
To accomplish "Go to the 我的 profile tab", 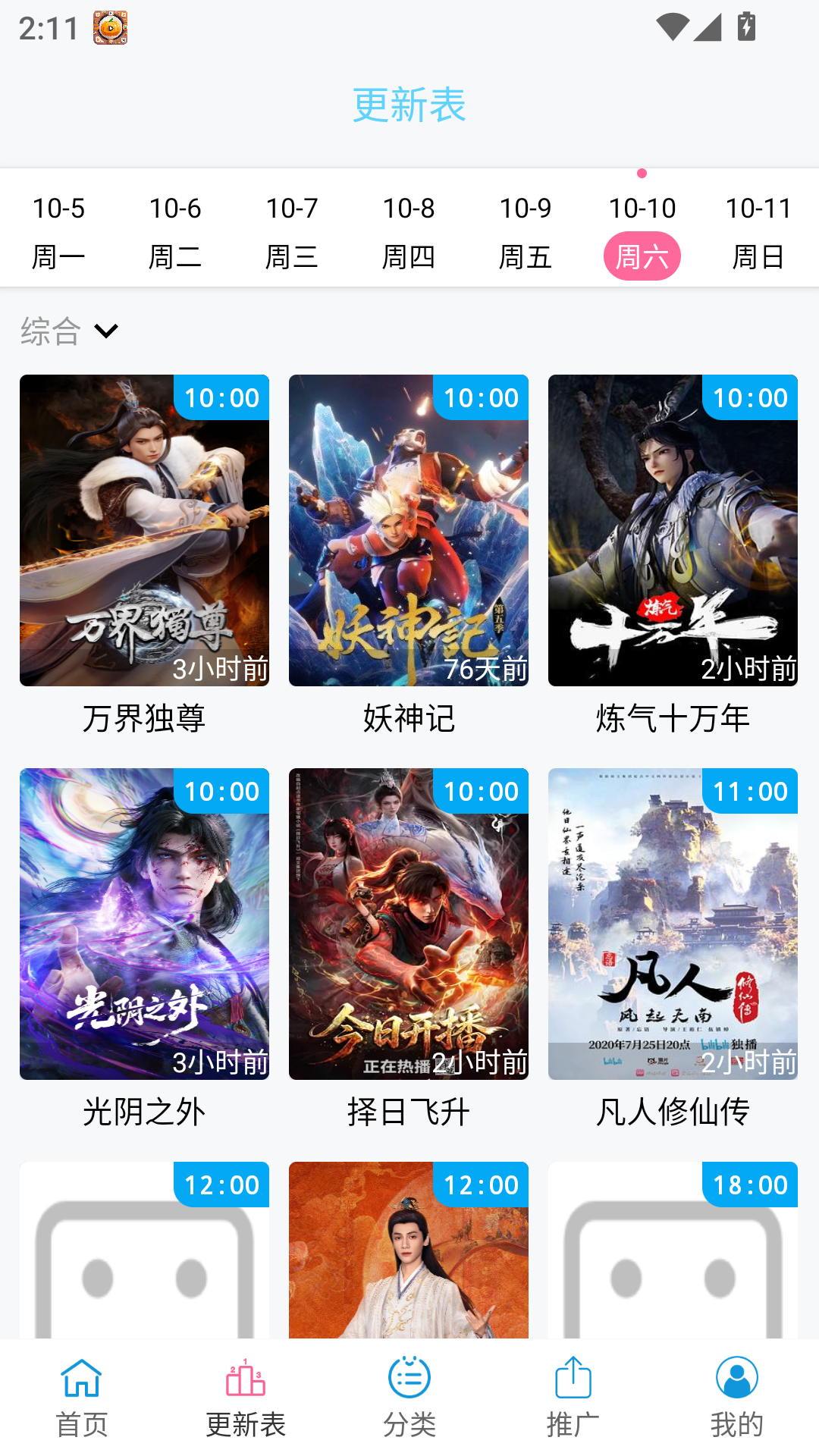I will click(737, 1398).
